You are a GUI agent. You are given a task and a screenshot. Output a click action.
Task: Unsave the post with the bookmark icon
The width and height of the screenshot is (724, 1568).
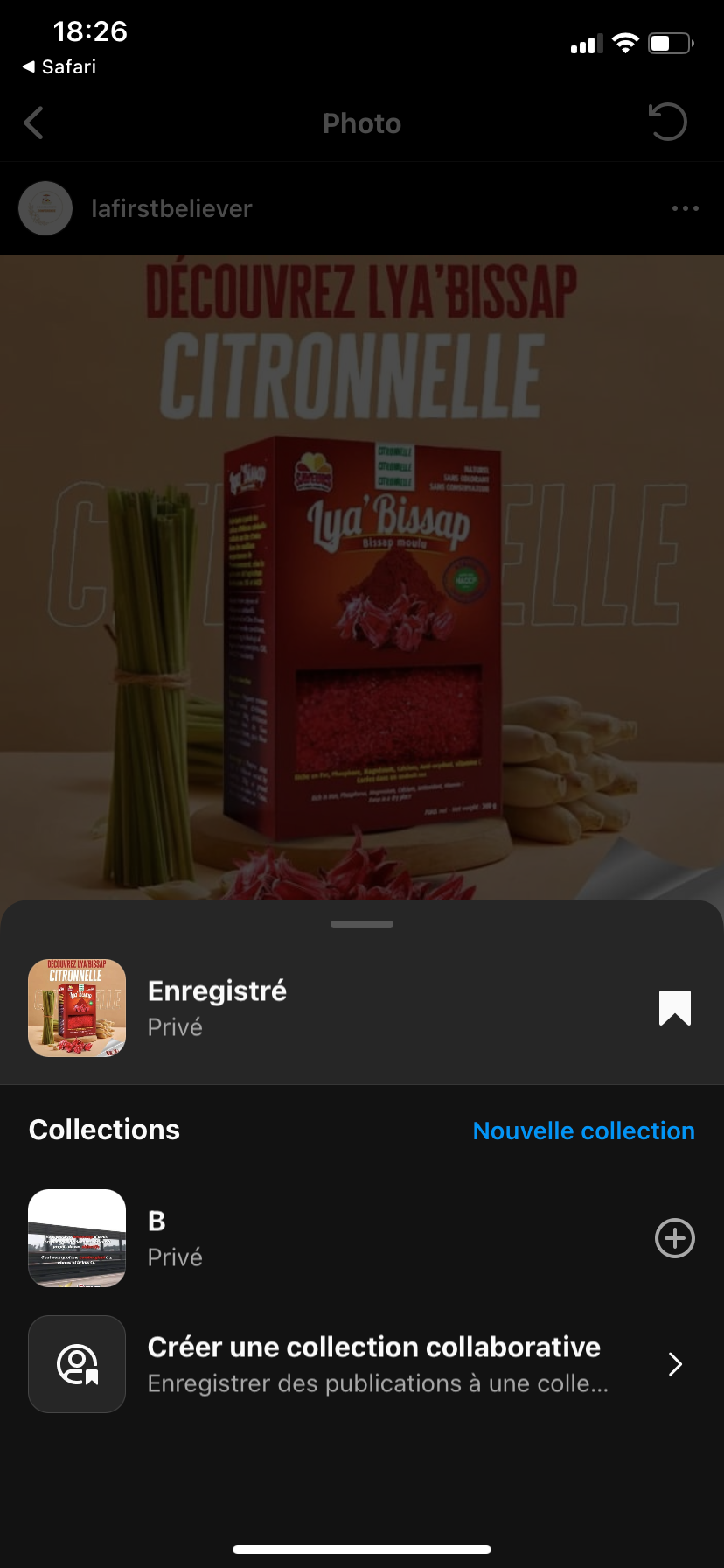(x=674, y=1007)
